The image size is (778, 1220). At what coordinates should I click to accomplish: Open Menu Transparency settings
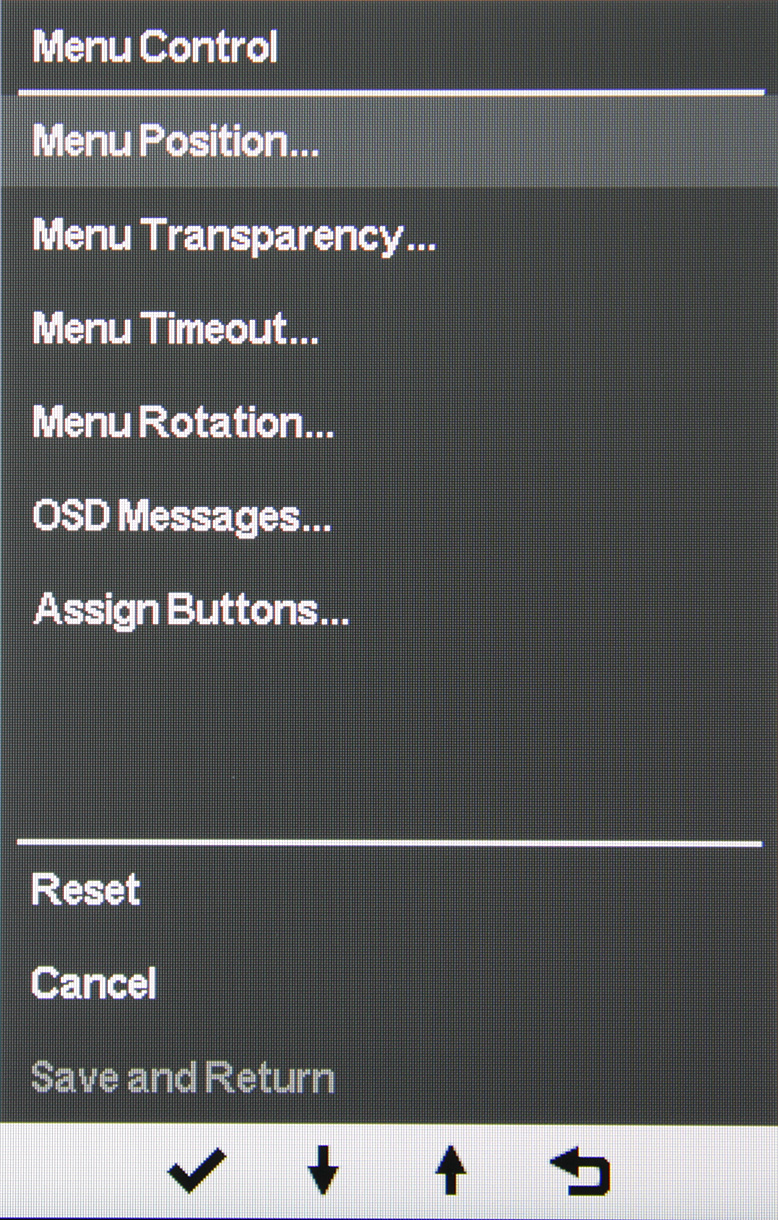233,236
